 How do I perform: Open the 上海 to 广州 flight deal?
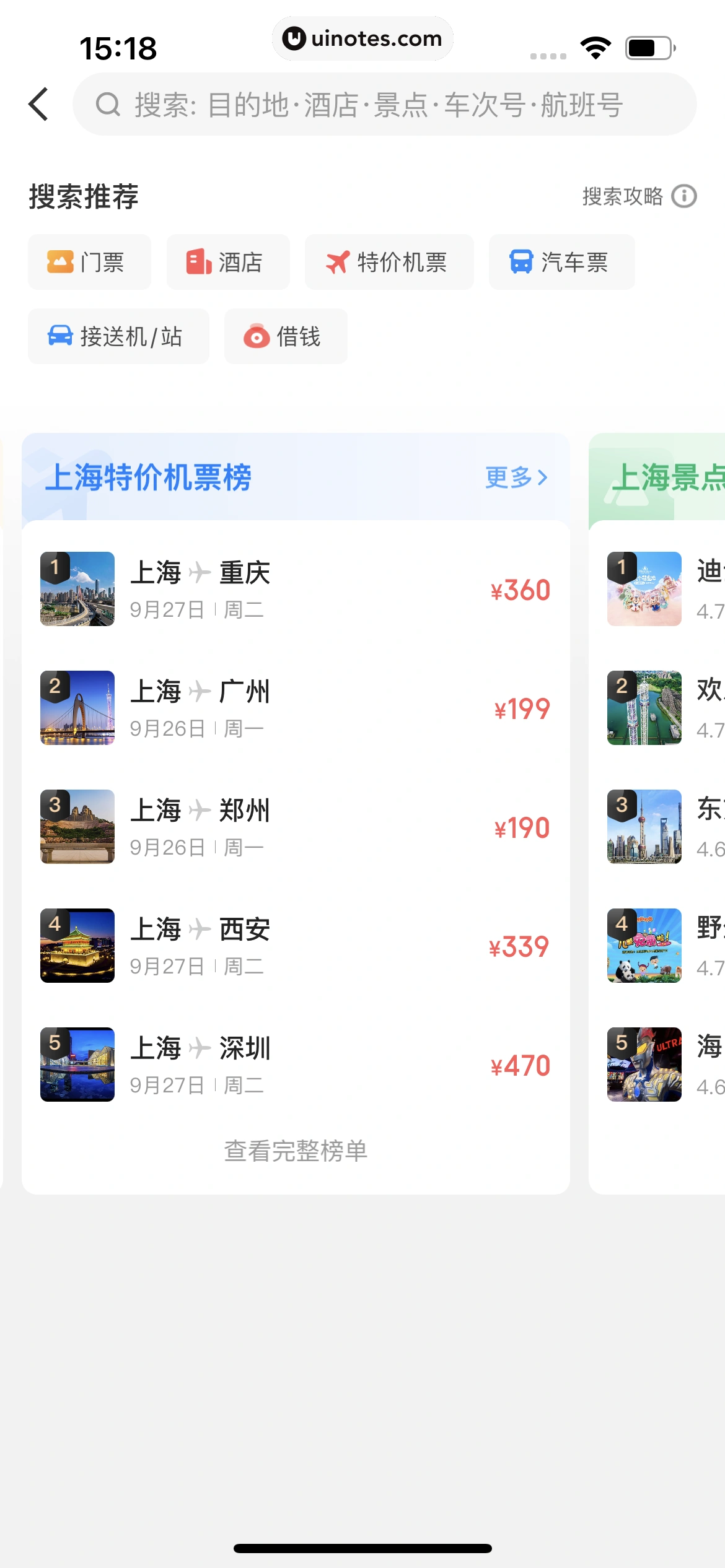click(x=295, y=708)
